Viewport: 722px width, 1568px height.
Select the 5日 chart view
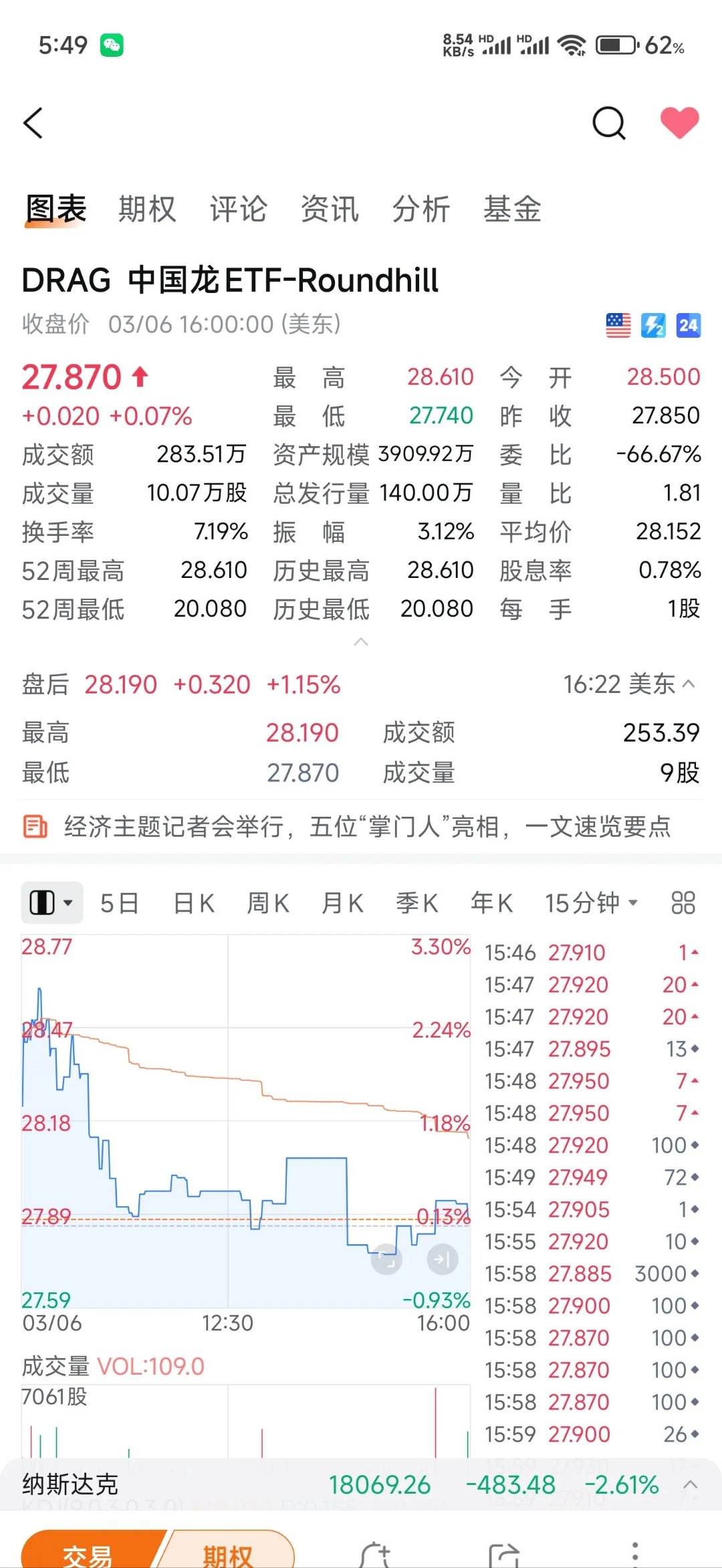pyautogui.click(x=119, y=902)
